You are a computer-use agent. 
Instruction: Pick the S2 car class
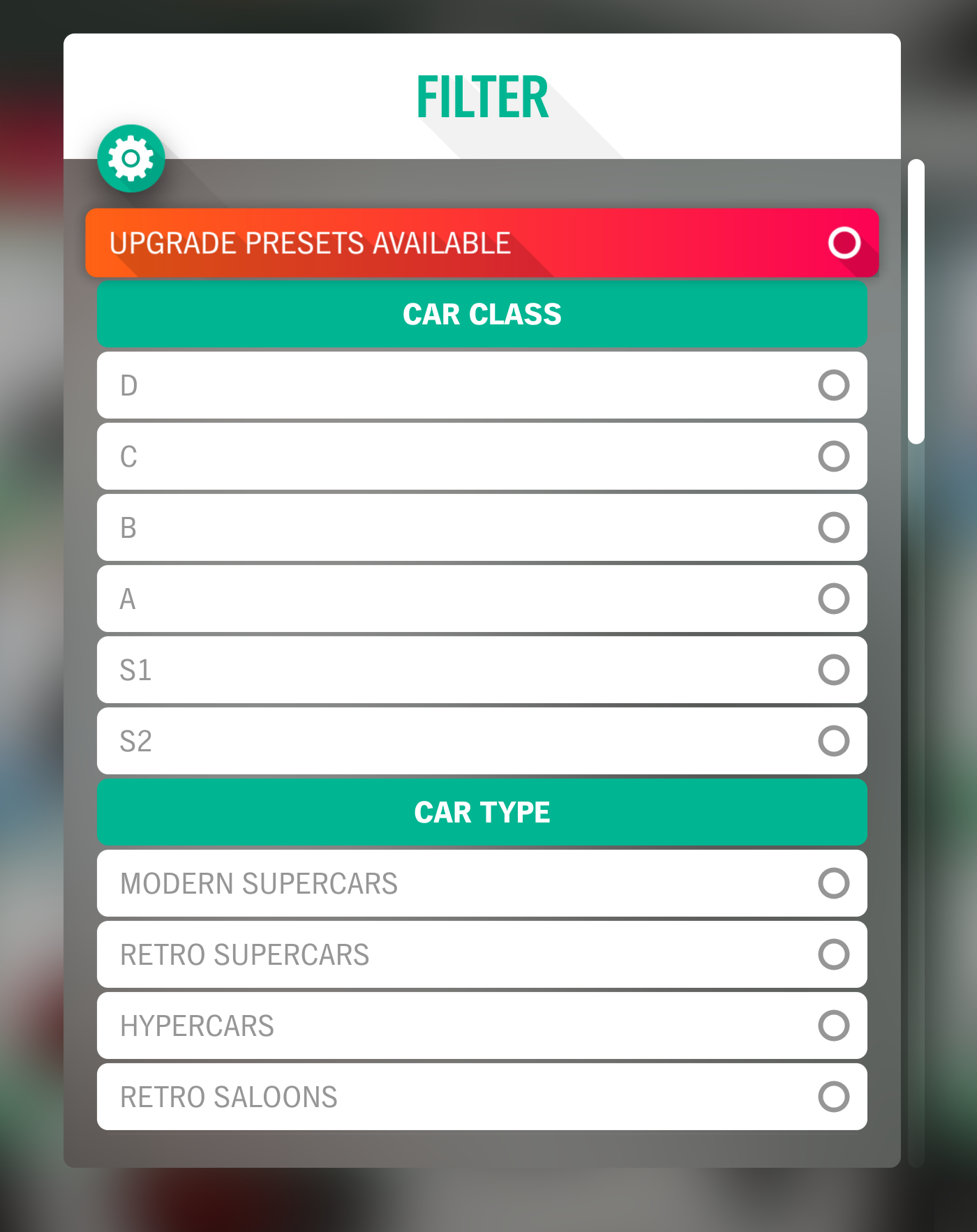pos(833,741)
